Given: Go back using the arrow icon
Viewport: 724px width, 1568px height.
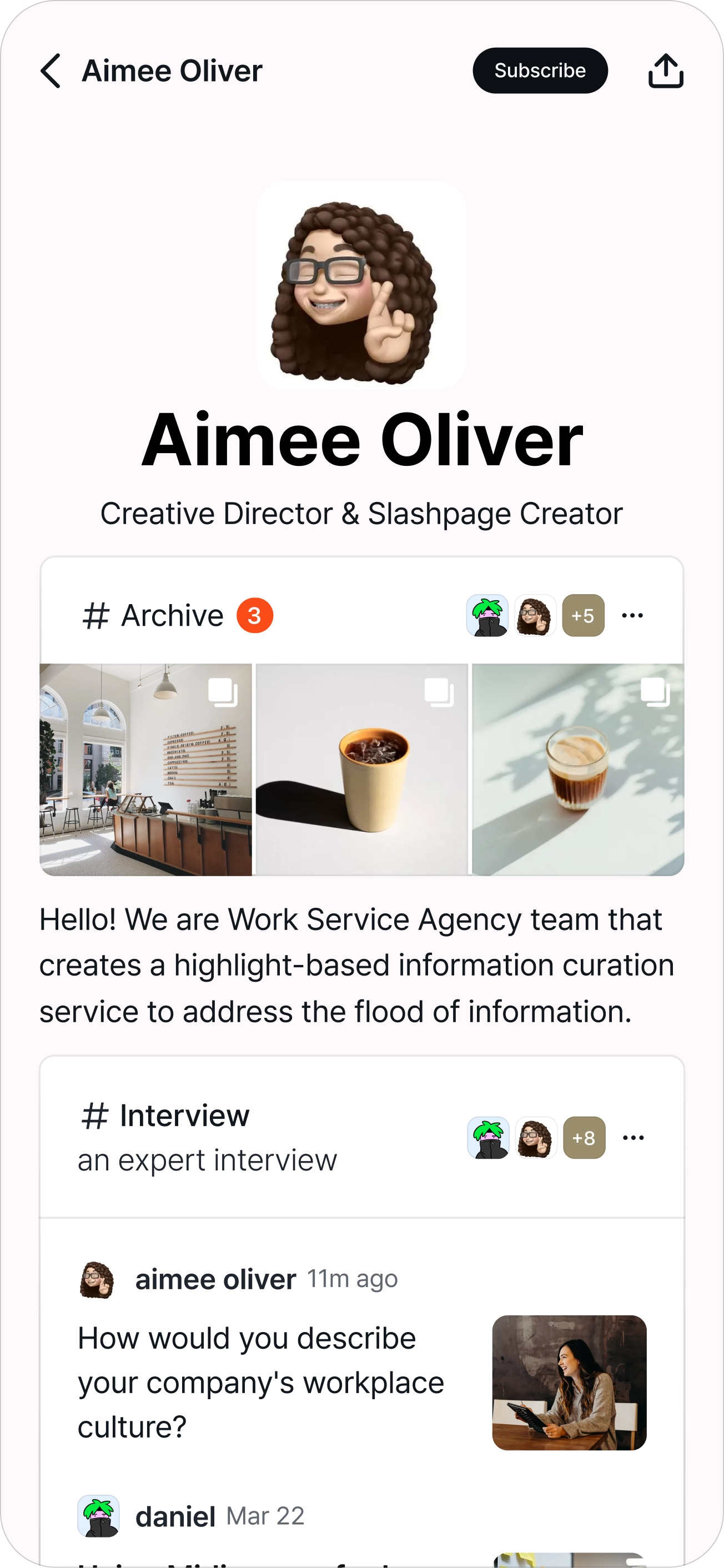Looking at the screenshot, I should (x=51, y=71).
